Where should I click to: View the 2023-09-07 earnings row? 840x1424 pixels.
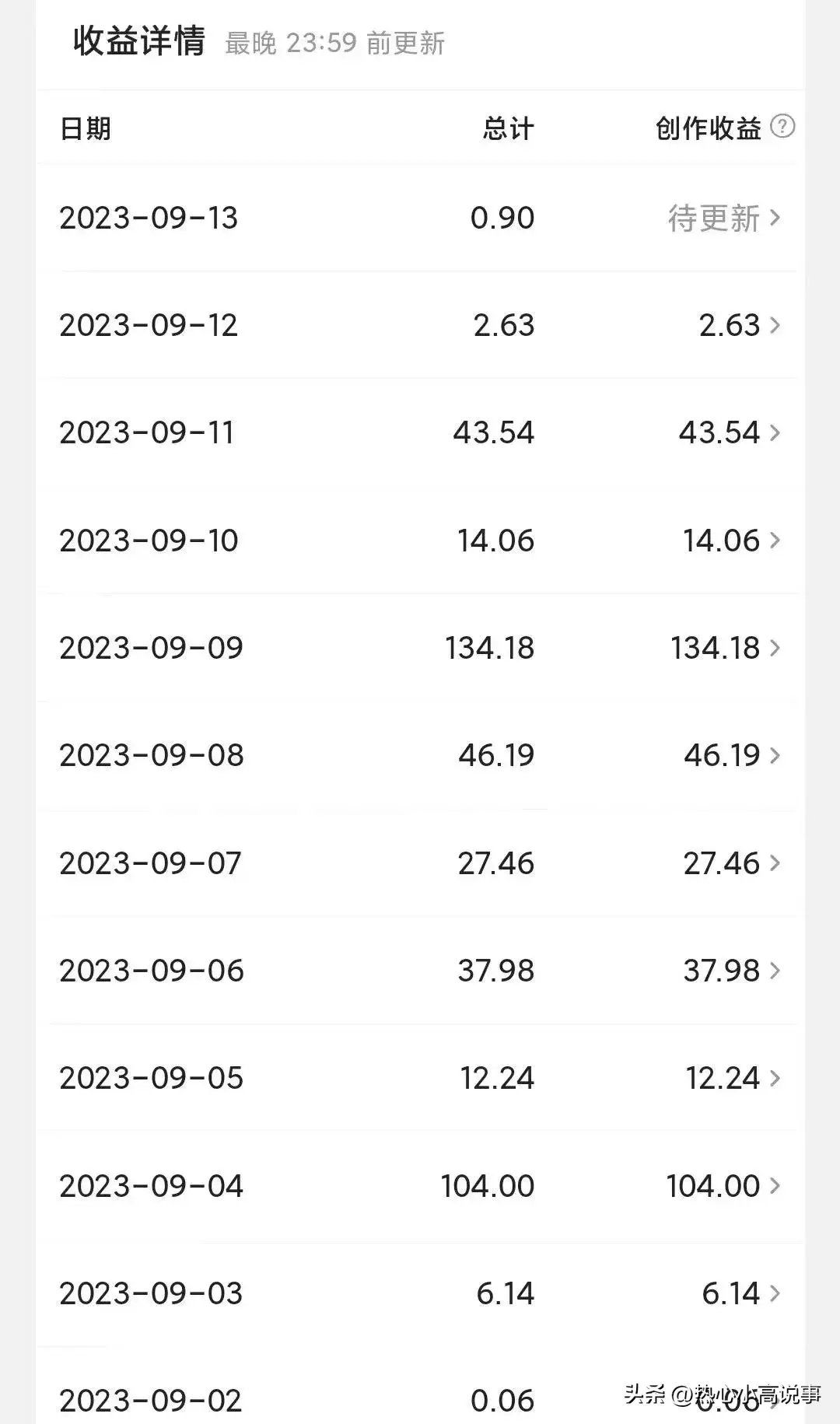coord(420,863)
